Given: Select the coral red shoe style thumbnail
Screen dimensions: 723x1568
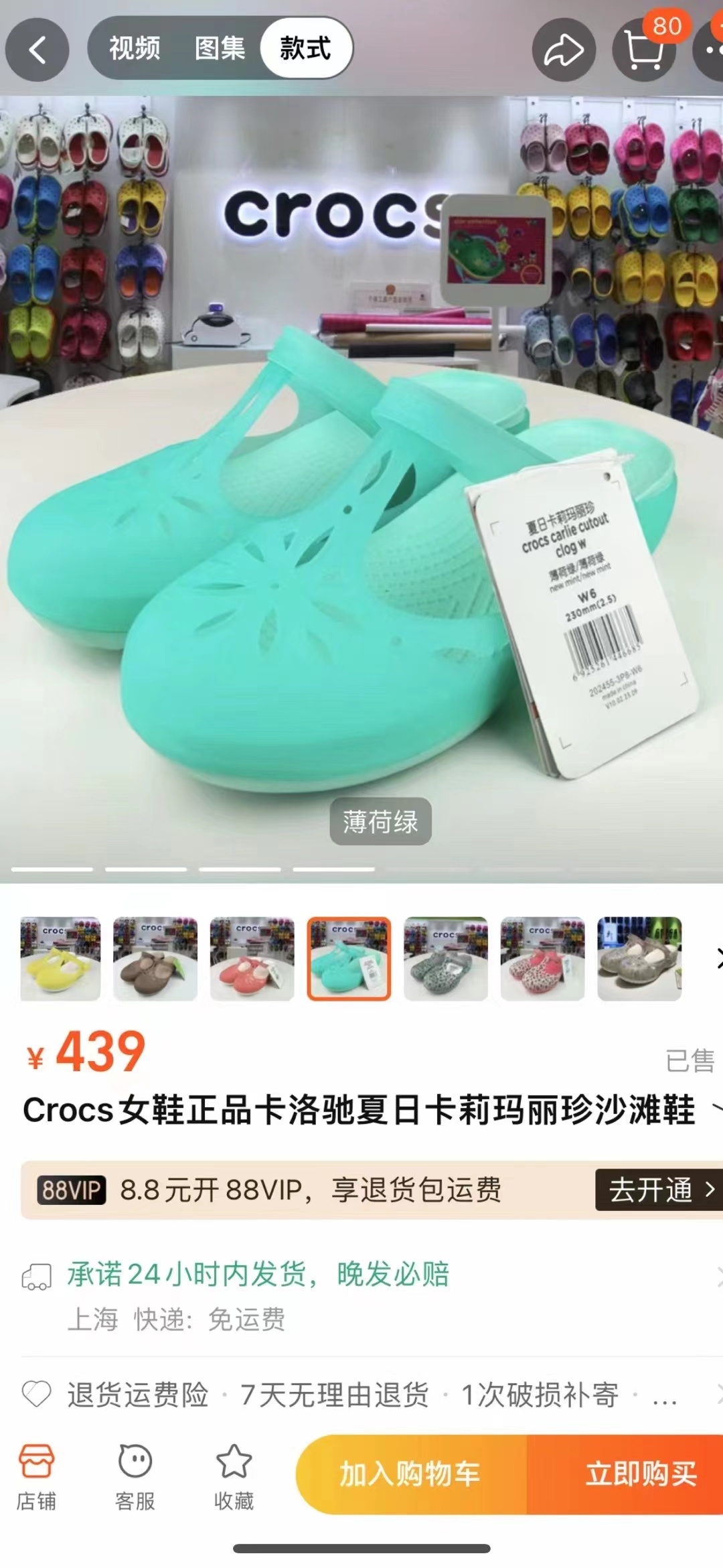Looking at the screenshot, I should pos(252,958).
